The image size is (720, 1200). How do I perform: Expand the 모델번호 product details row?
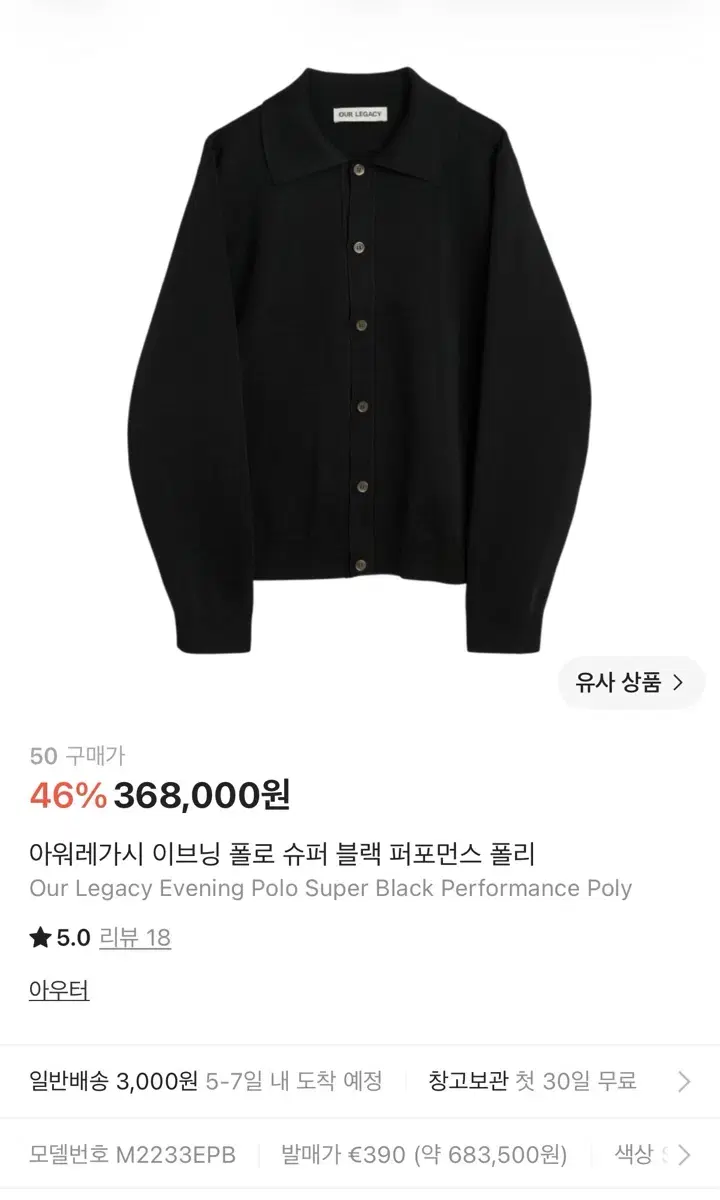pyautogui.click(x=360, y=1155)
